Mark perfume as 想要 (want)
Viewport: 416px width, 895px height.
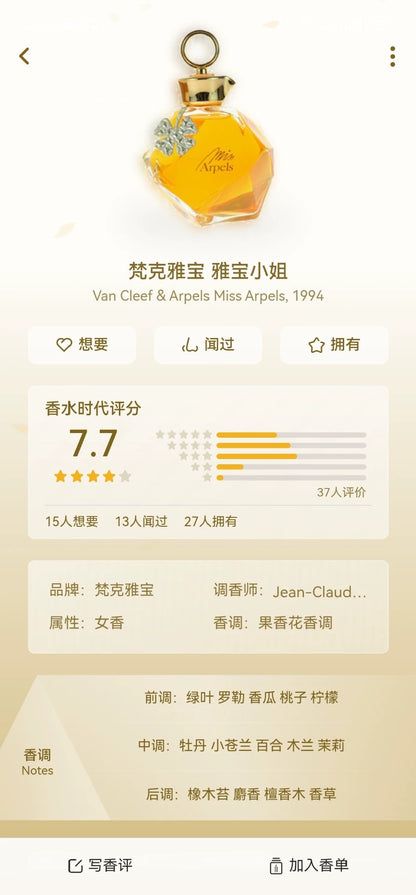[82, 345]
